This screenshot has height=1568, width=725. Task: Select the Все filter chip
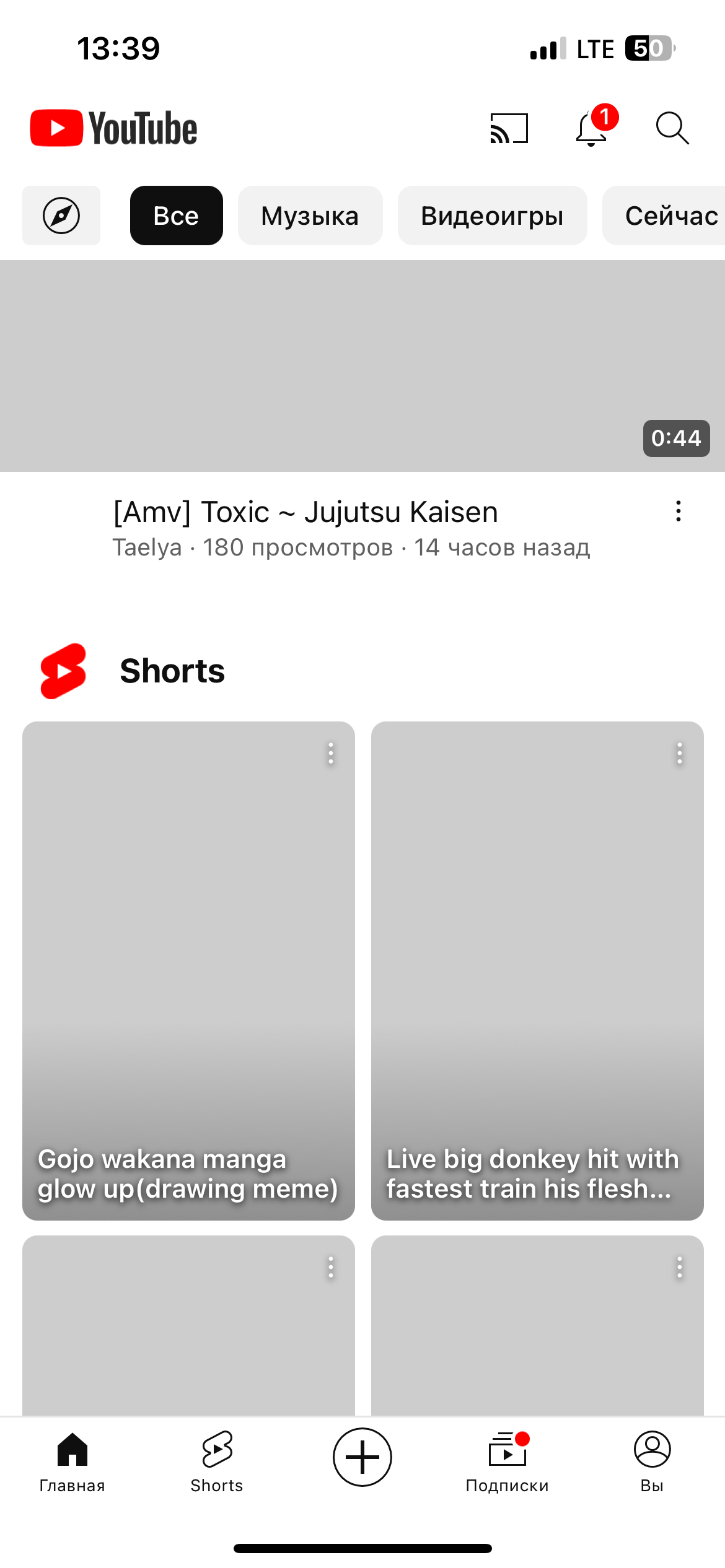coord(176,216)
